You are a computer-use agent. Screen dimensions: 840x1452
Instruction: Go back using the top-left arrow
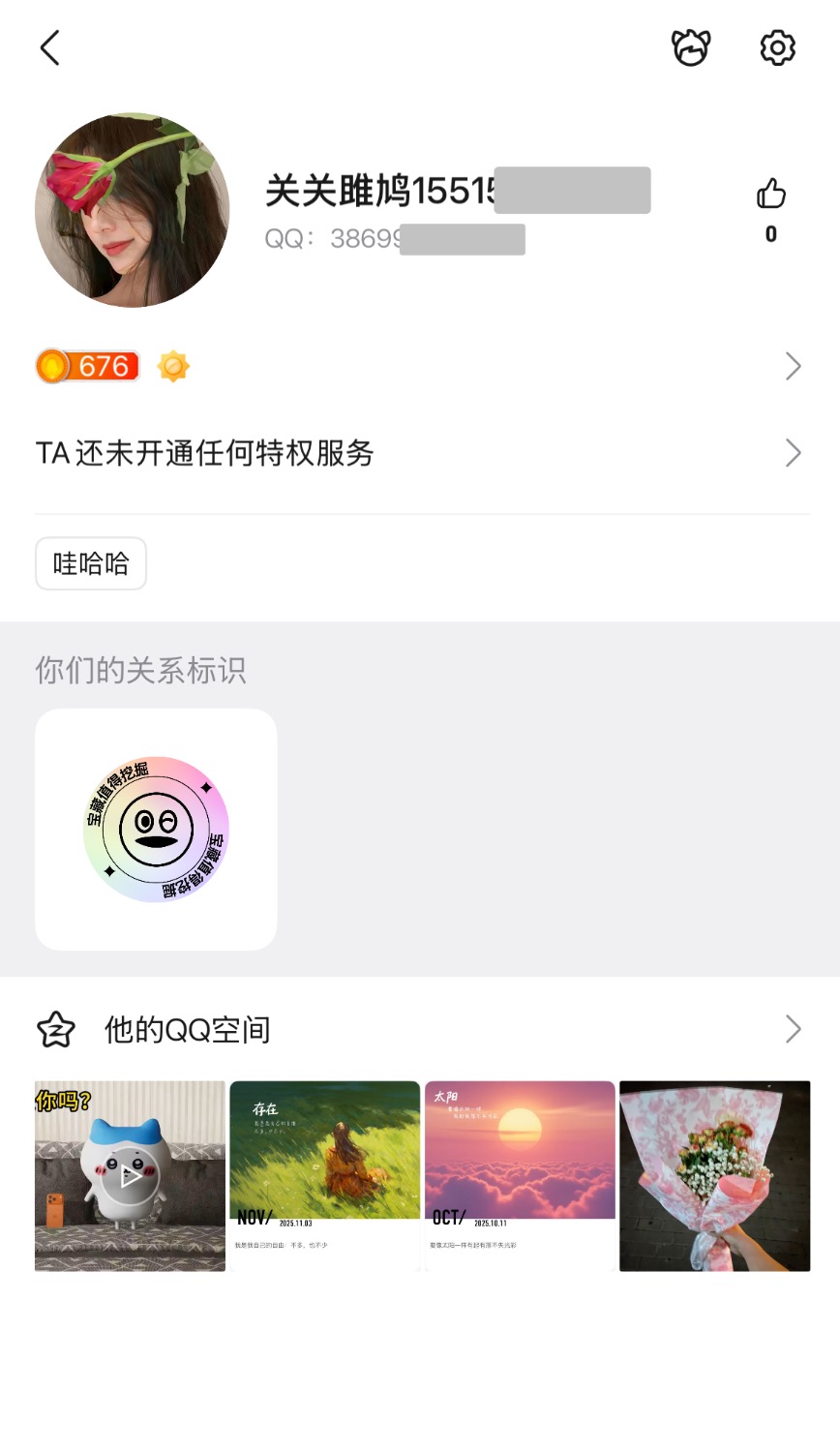(50, 47)
